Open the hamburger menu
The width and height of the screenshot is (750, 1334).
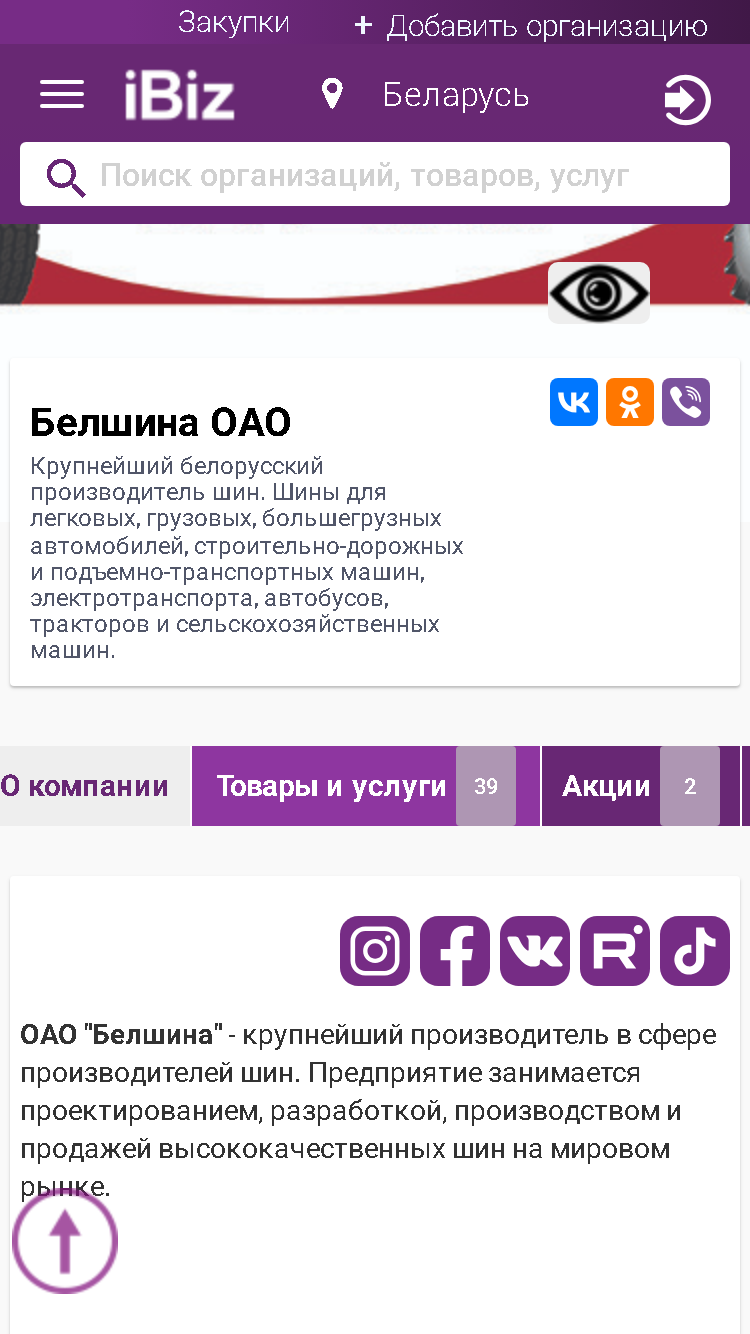pyautogui.click(x=62, y=95)
